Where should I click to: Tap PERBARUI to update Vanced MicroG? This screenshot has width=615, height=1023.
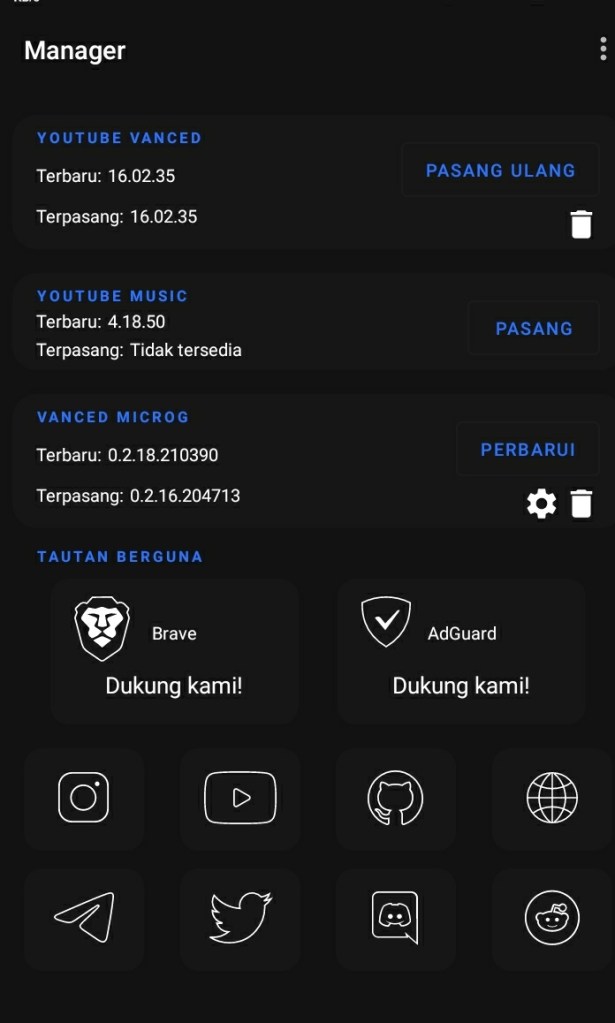point(527,449)
